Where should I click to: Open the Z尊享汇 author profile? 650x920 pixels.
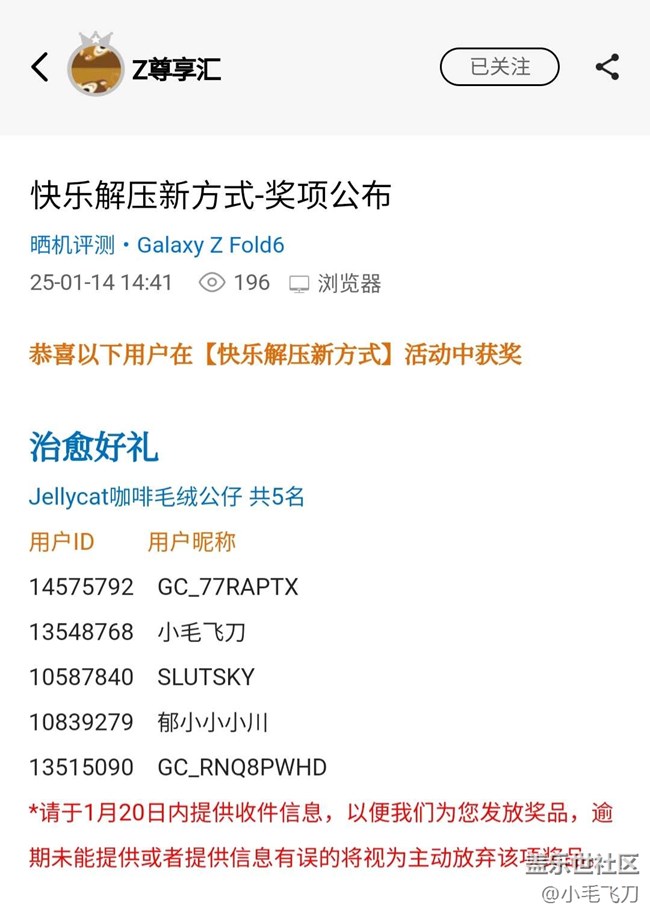click(176, 69)
